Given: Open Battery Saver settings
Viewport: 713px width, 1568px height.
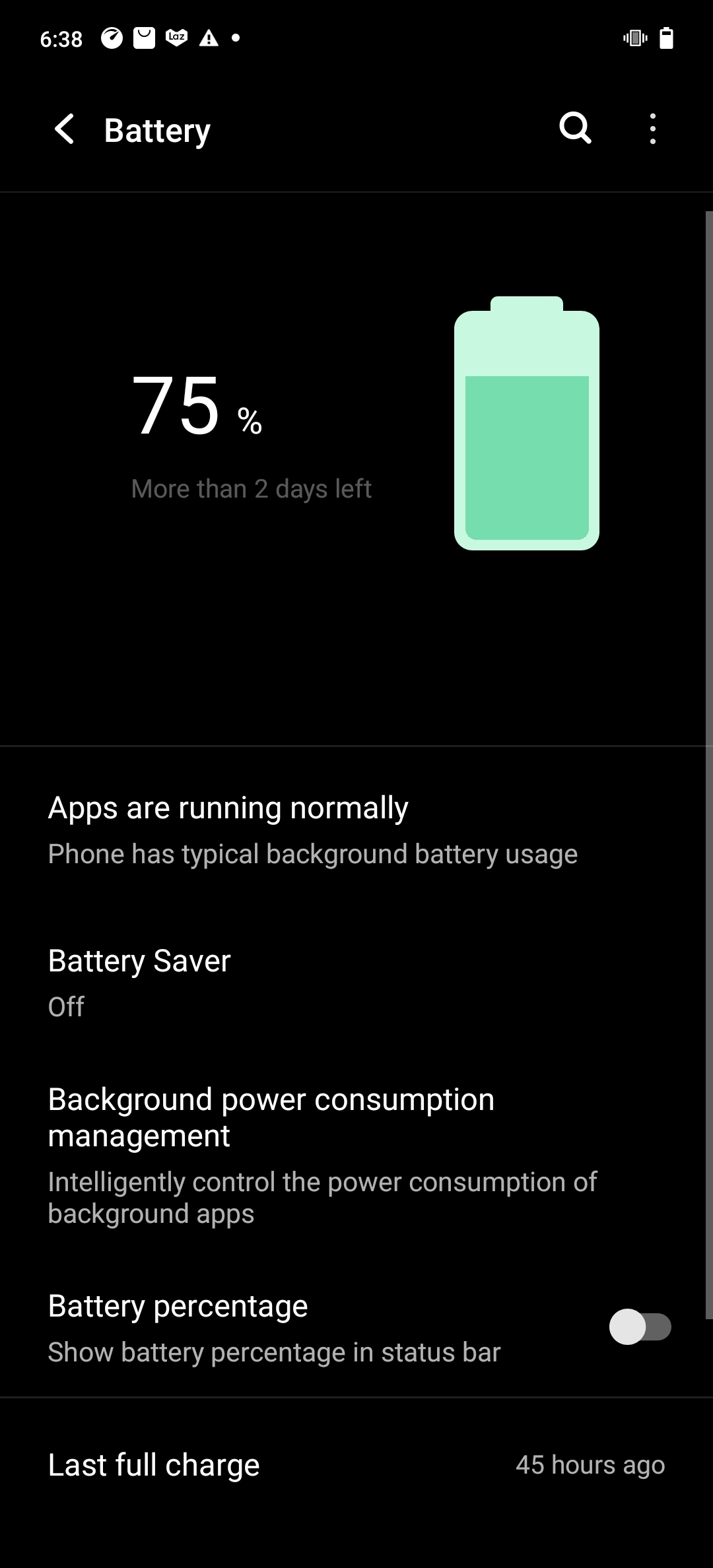Looking at the screenshot, I should 356,982.
